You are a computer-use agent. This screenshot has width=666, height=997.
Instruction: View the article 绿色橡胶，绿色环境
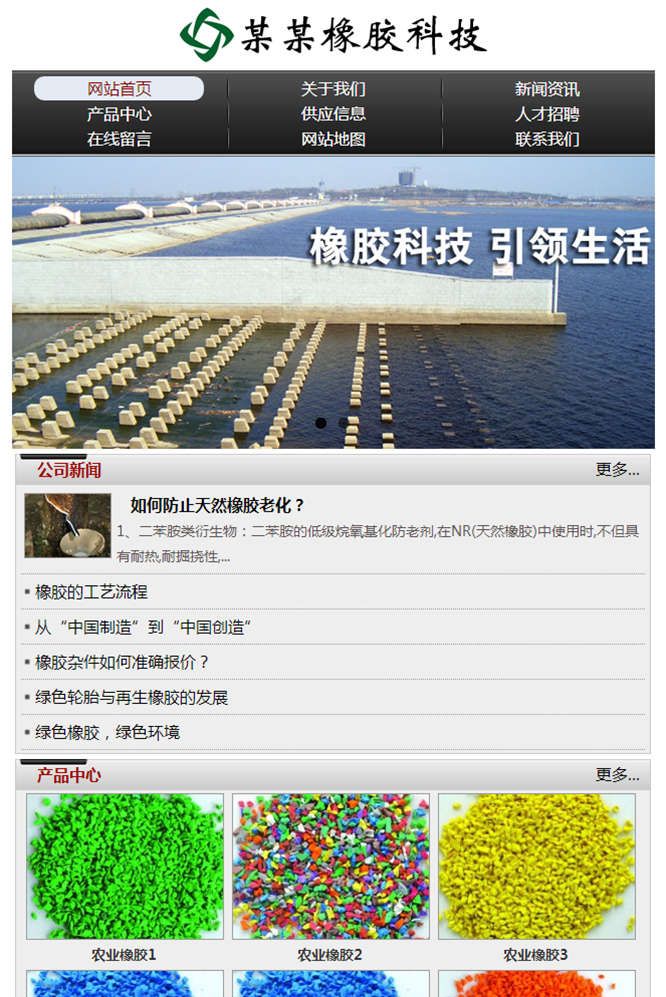coord(107,732)
